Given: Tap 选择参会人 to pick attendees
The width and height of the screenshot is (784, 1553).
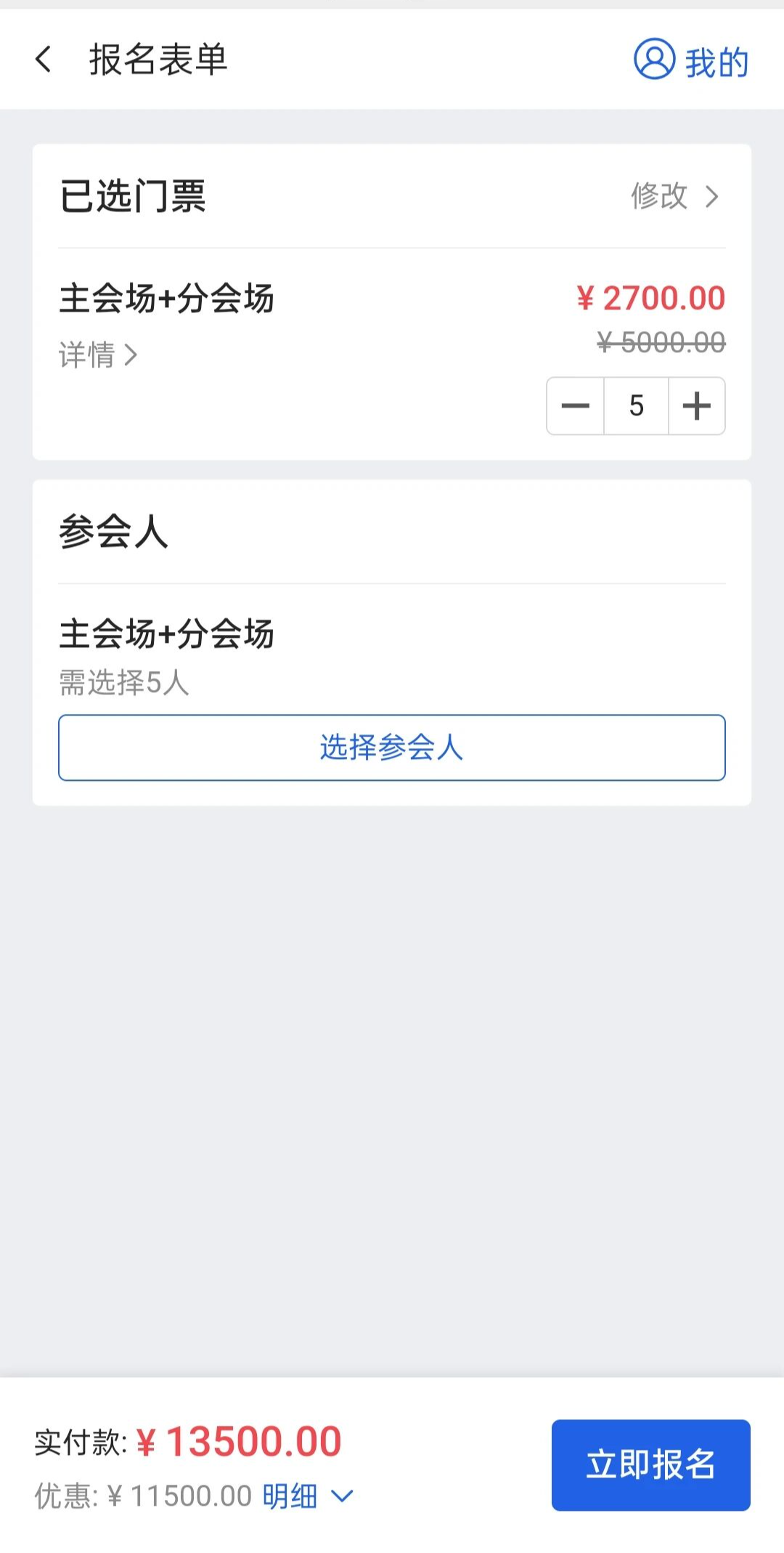Looking at the screenshot, I should [392, 747].
